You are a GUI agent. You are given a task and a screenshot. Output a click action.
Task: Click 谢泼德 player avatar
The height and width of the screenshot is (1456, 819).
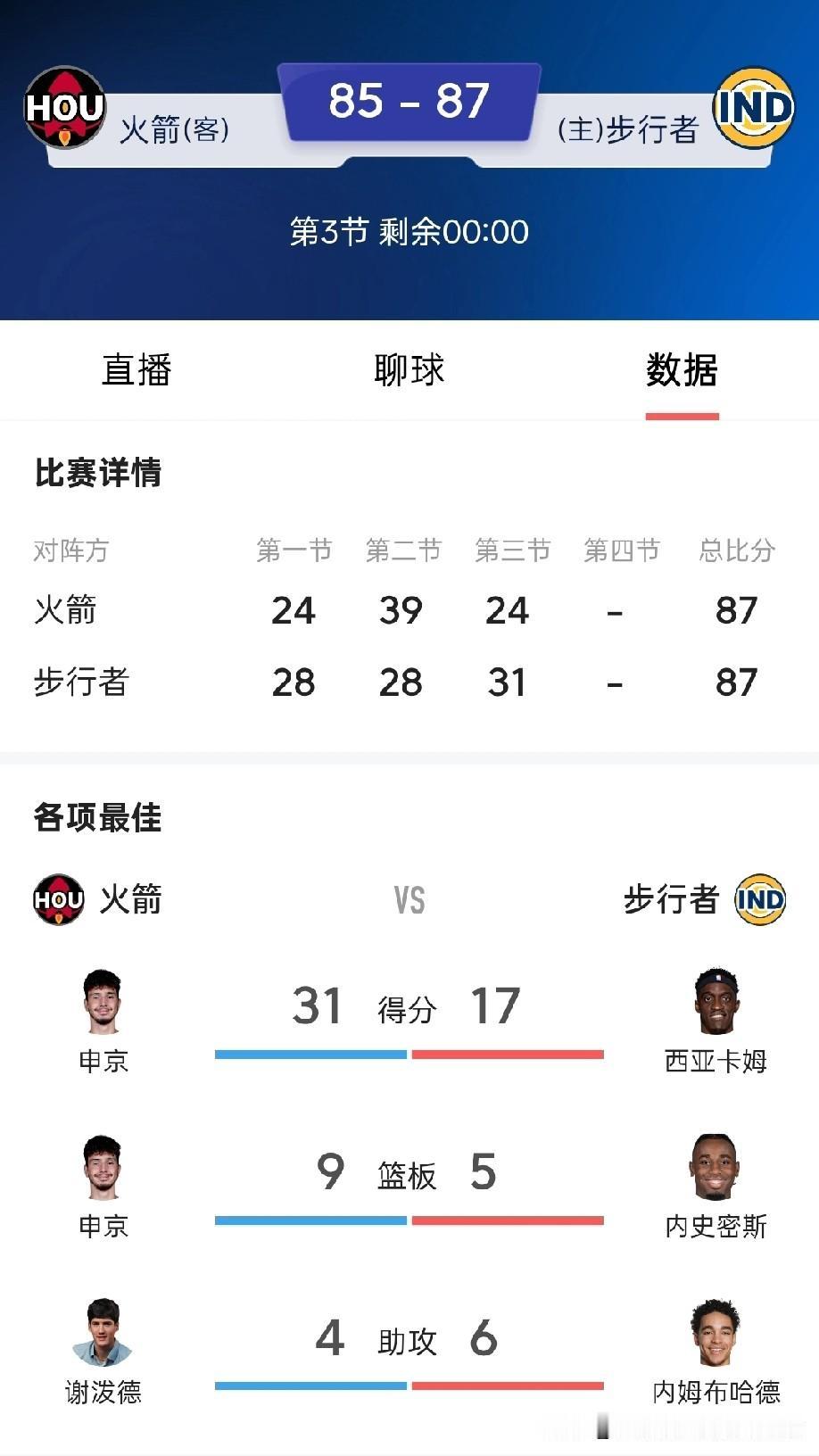(102, 1331)
